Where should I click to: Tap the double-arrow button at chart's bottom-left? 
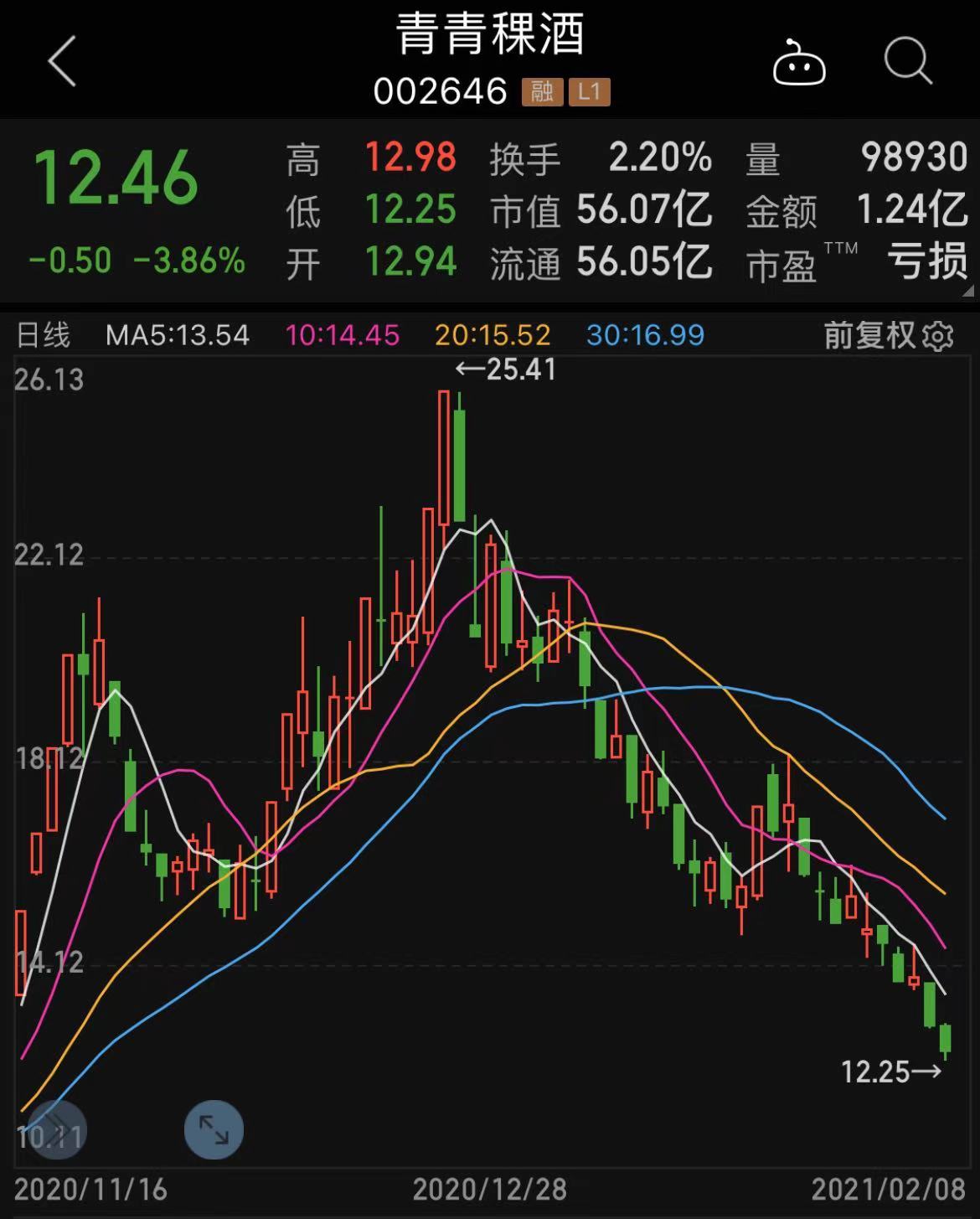[57, 1129]
